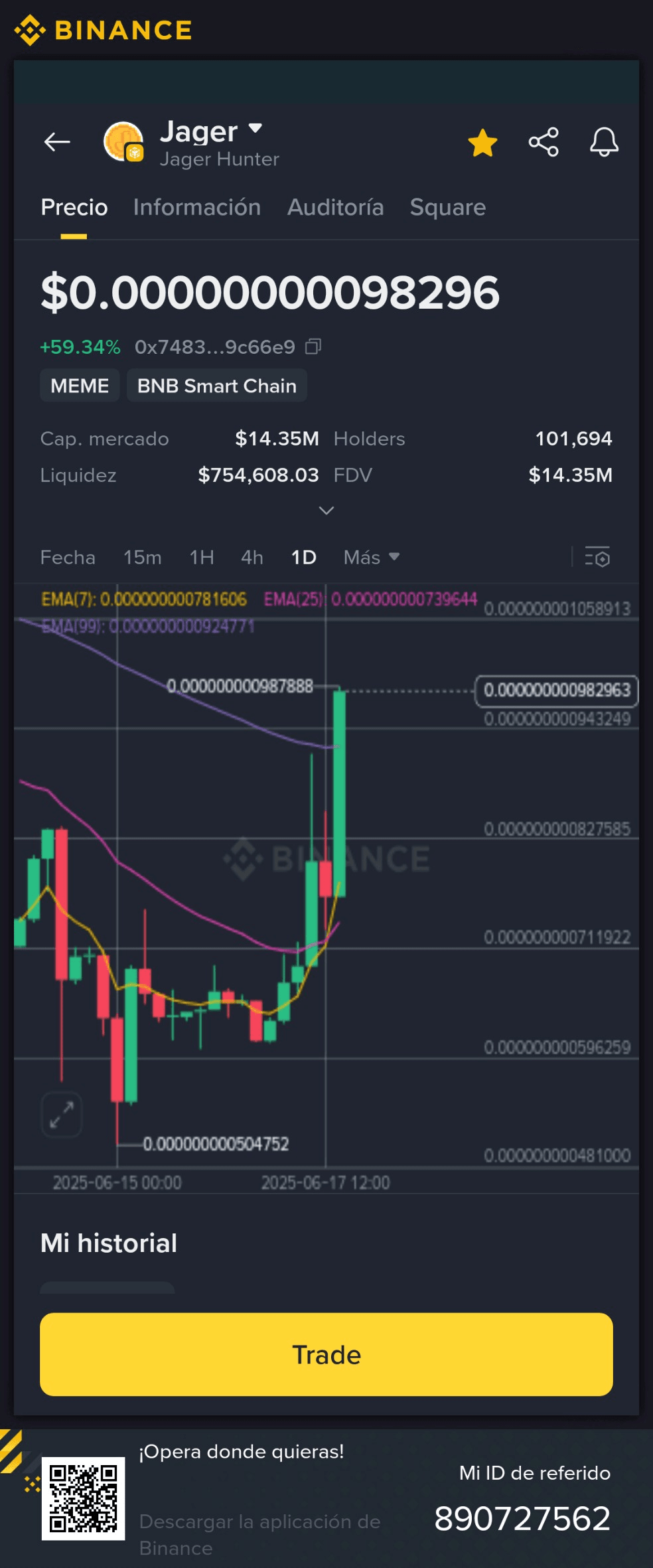Viewport: 653px width, 1568px height.
Task: Expand the chart to fullscreen
Action: coord(62,1115)
